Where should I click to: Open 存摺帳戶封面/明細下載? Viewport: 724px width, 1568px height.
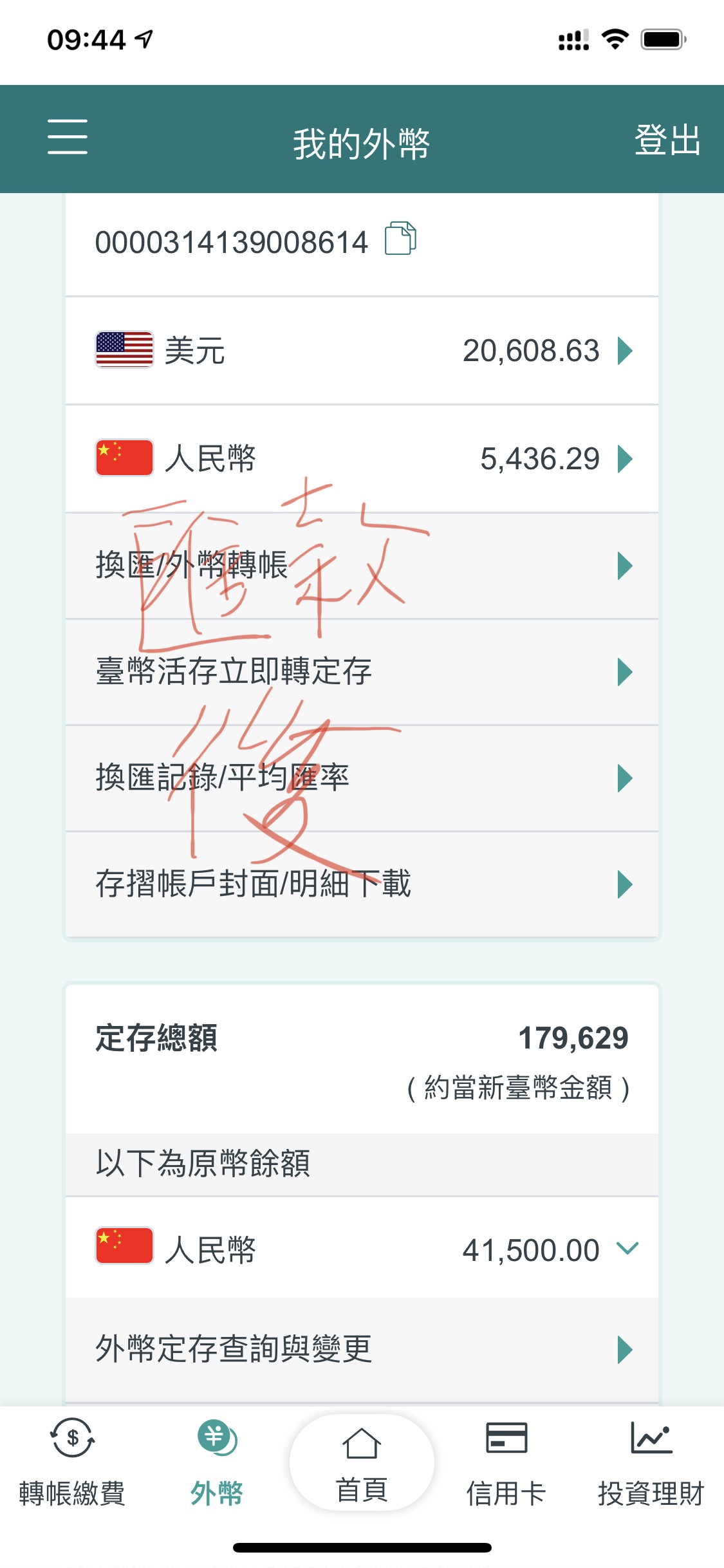[x=362, y=884]
